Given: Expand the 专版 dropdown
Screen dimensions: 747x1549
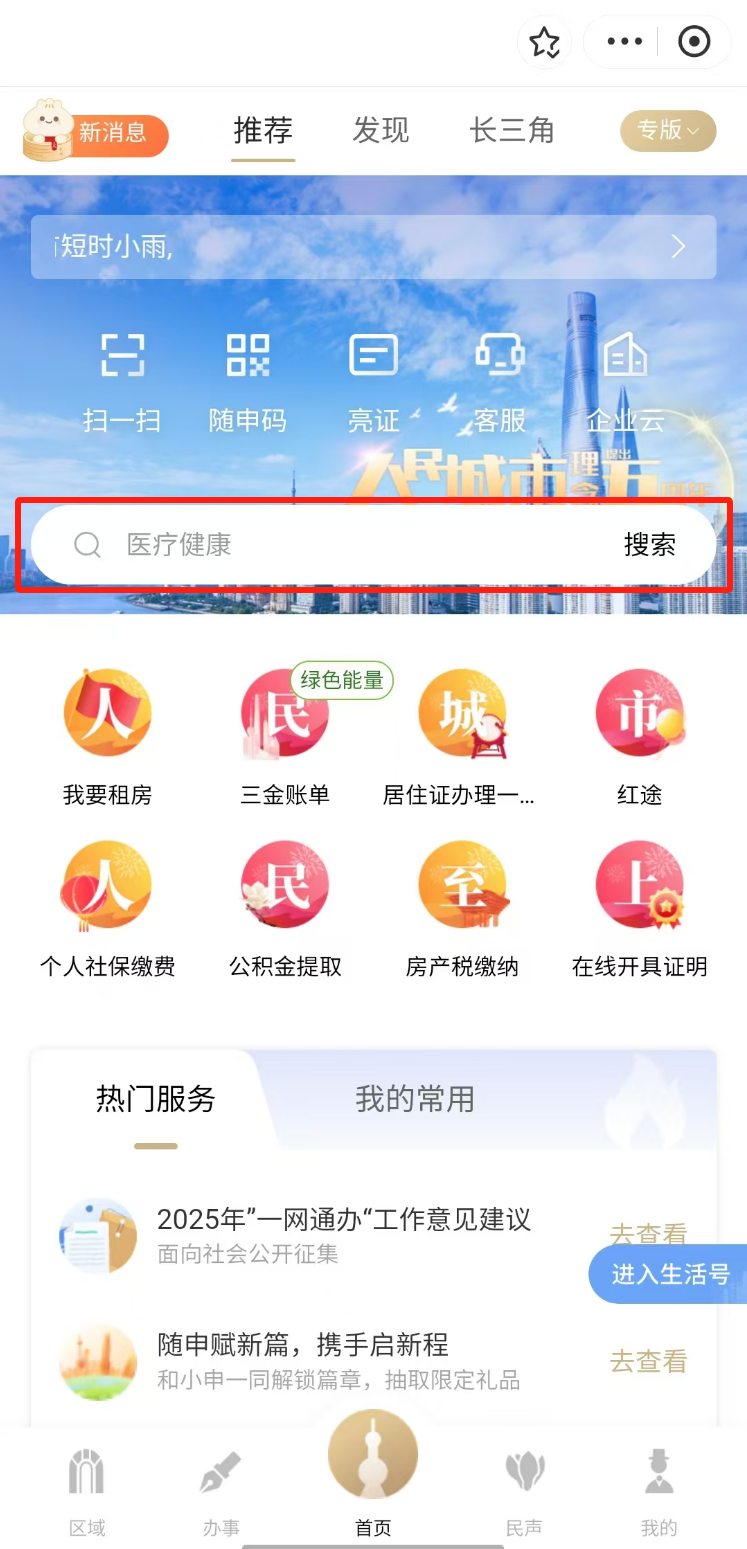Looking at the screenshot, I should click(668, 130).
